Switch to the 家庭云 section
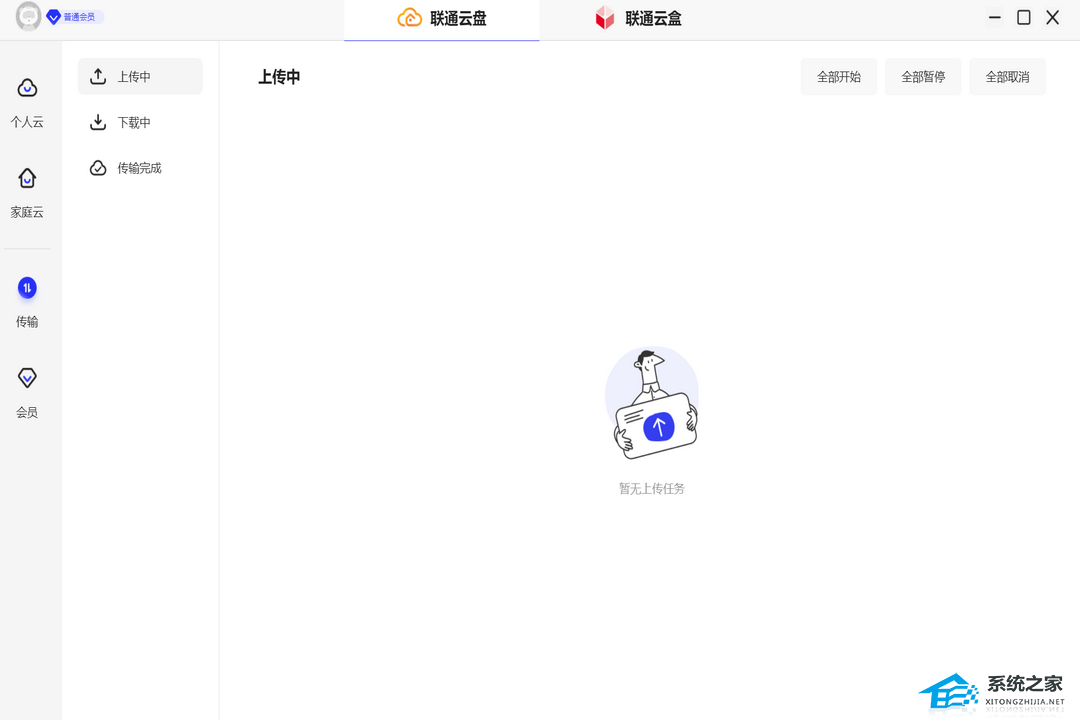This screenshot has width=1080, height=720. (x=27, y=191)
